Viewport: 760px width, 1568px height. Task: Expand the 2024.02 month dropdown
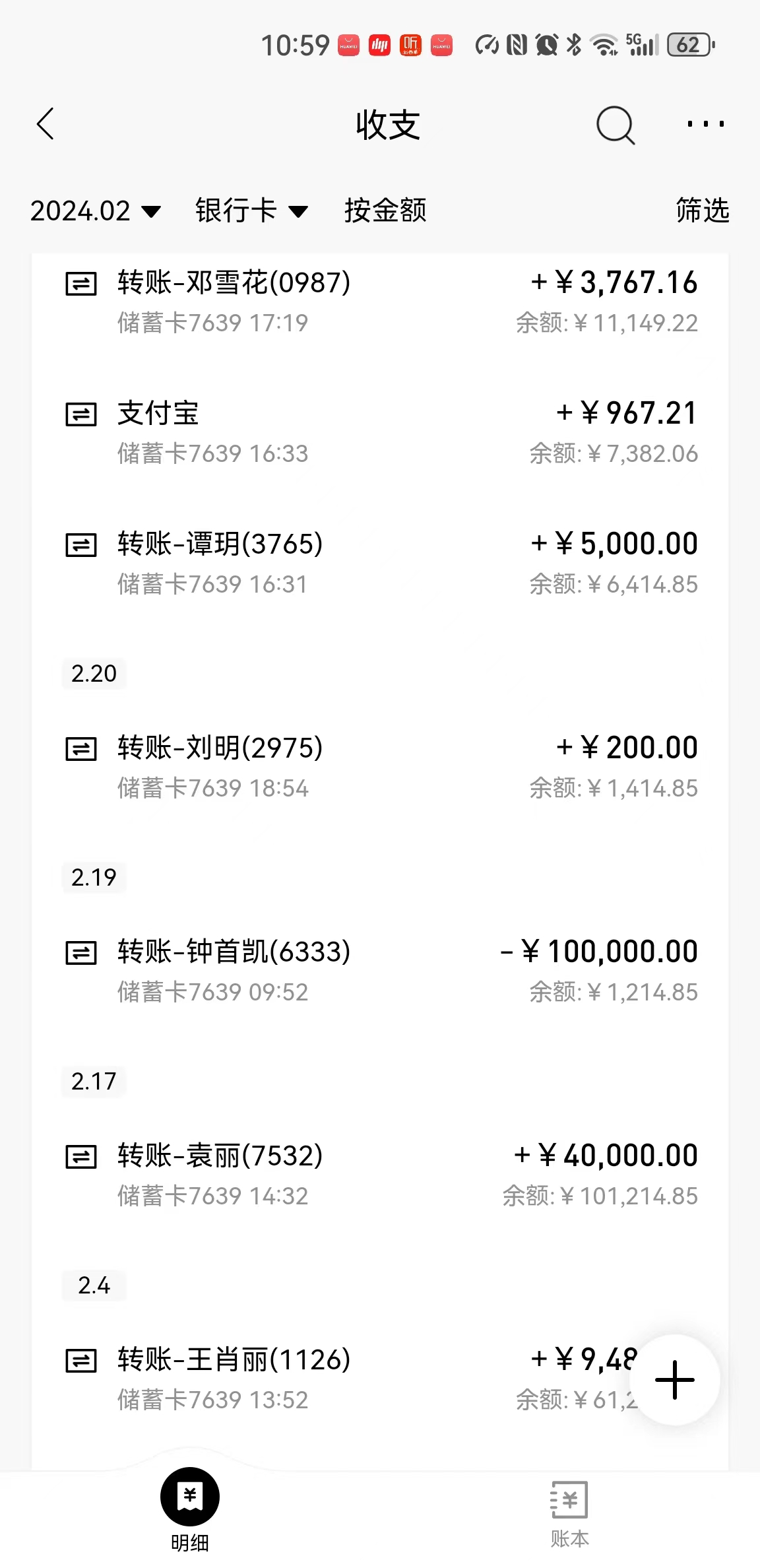point(96,211)
